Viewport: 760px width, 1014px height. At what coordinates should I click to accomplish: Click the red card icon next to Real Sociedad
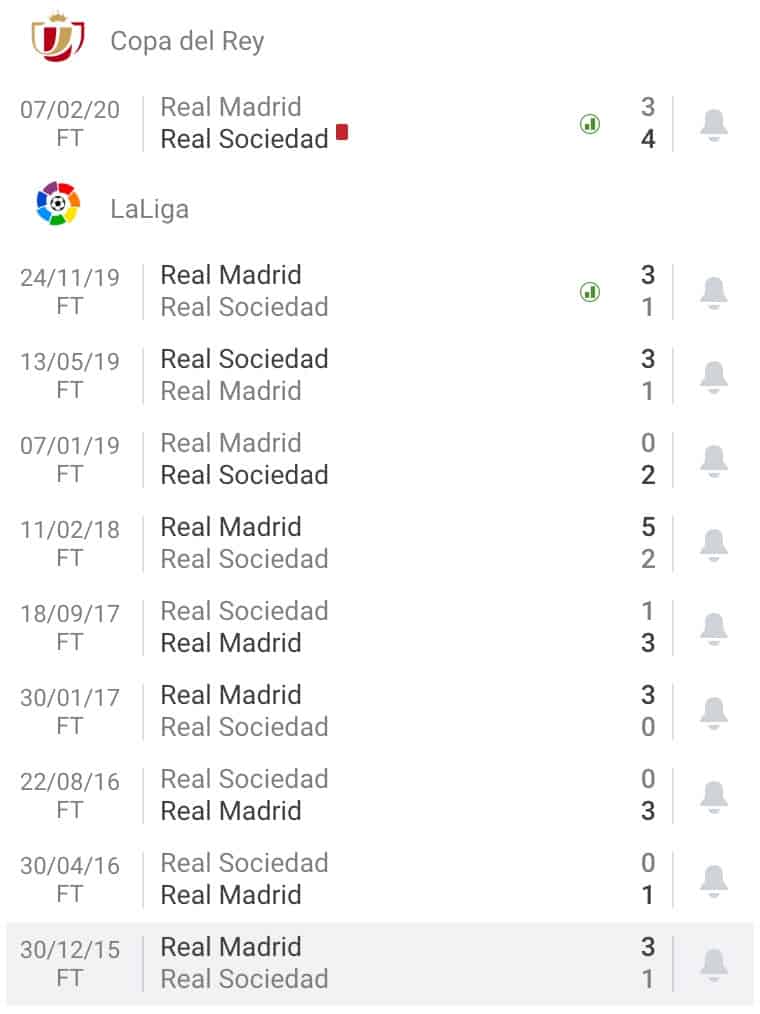(x=341, y=130)
